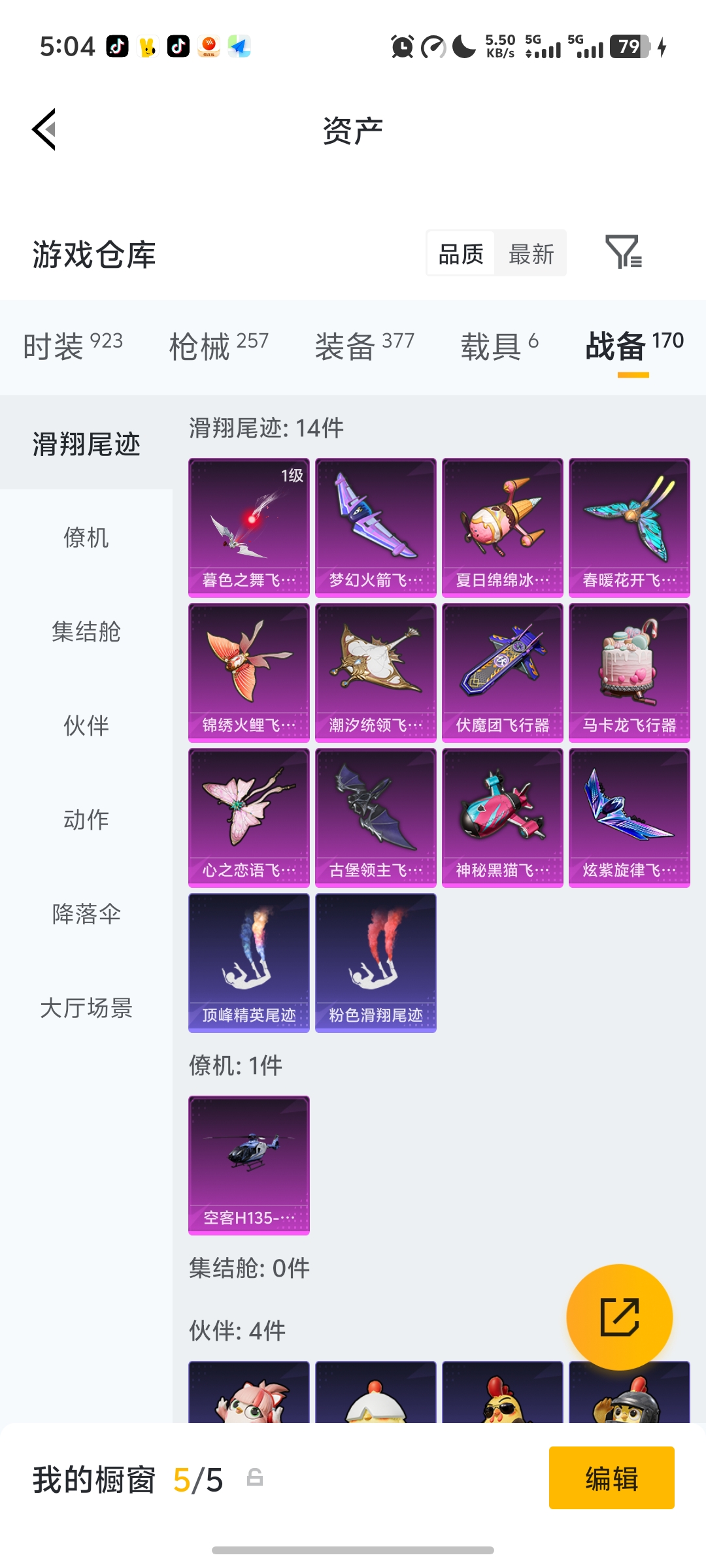Tap the 编辑 button for 我的橱窗
The height and width of the screenshot is (1568, 706).
(611, 1478)
